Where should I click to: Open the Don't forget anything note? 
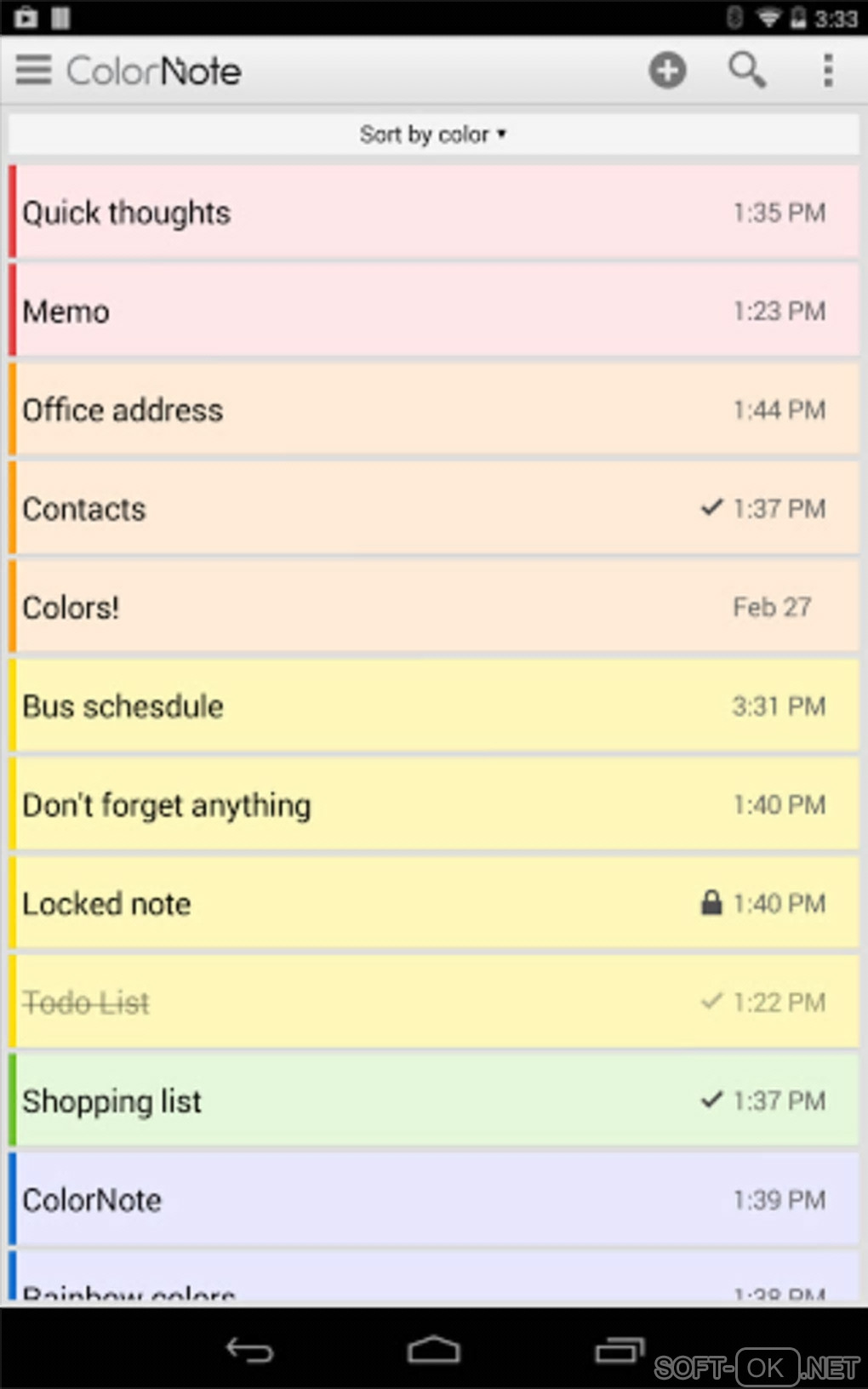[x=434, y=805]
